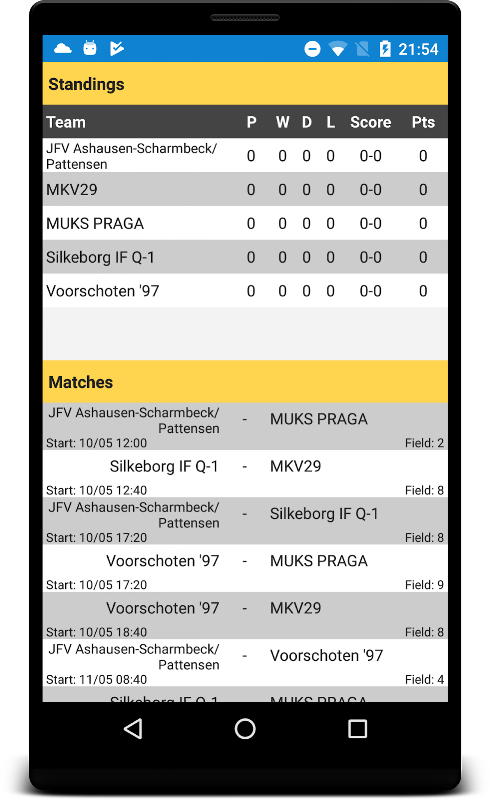Select MUKS PRAGA standings row

(245, 222)
